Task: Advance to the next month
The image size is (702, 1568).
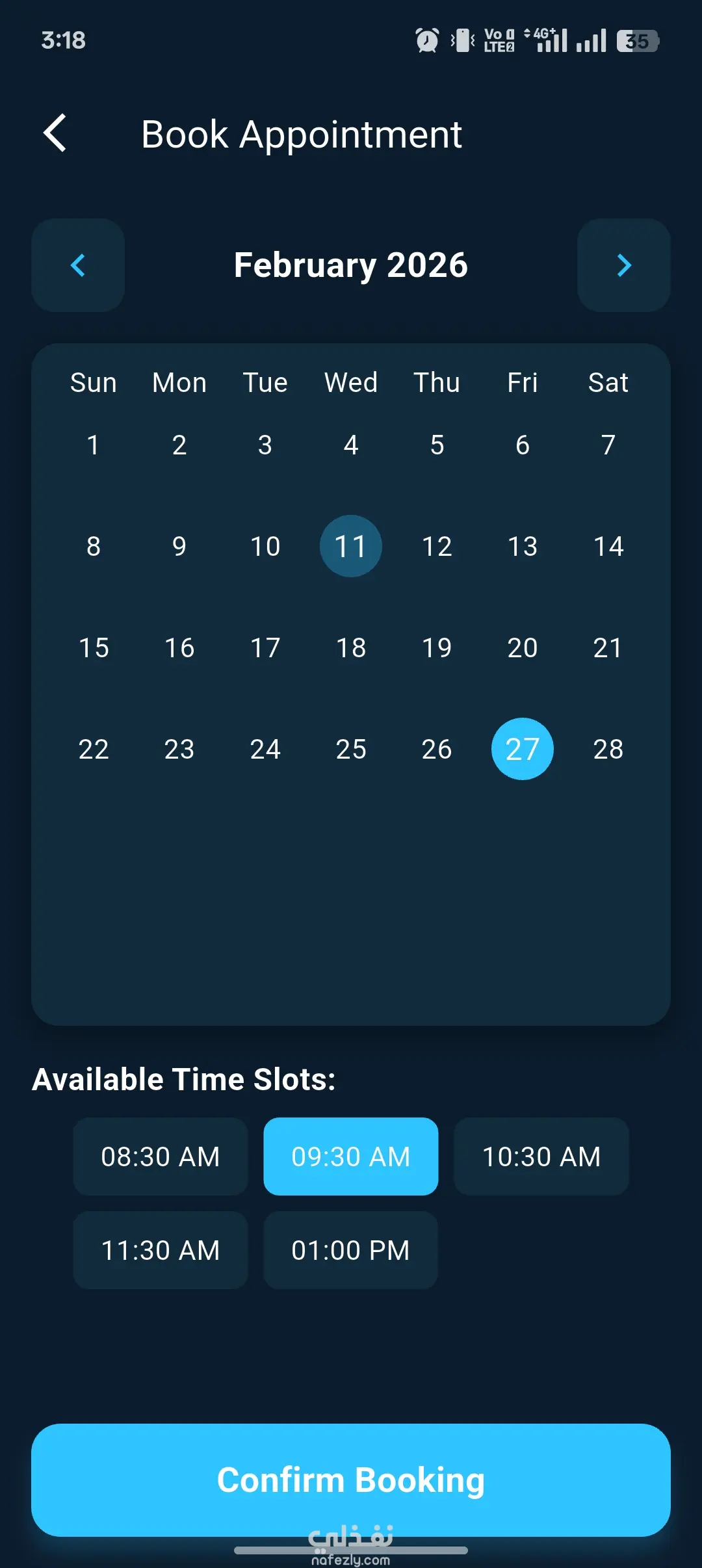Action: (623, 265)
